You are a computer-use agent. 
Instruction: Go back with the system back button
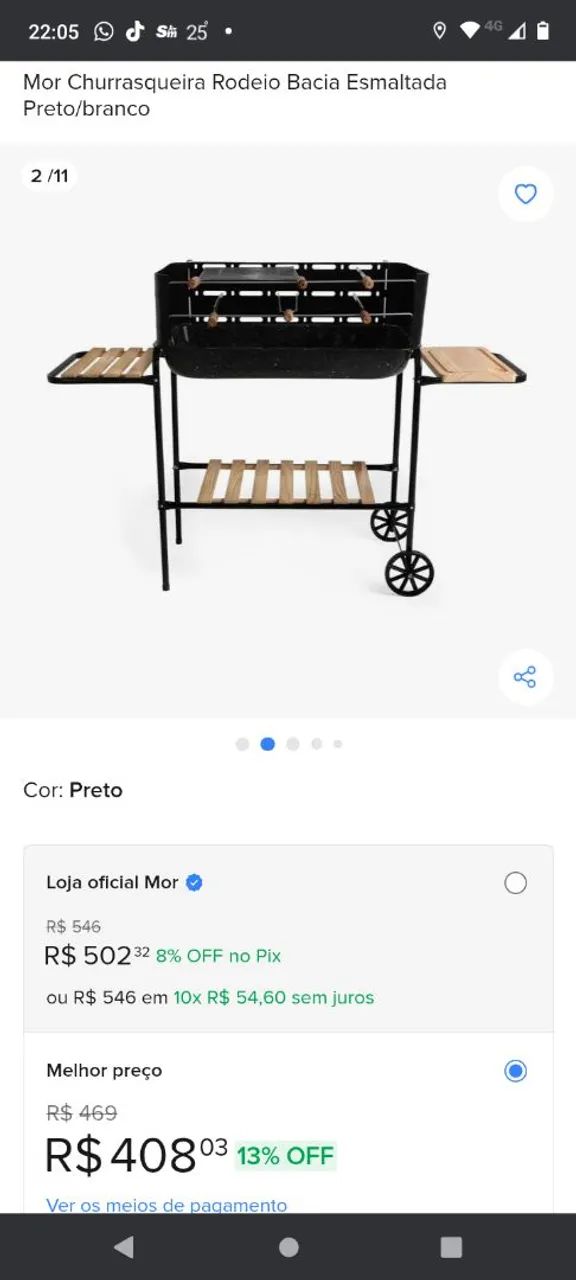click(124, 1247)
